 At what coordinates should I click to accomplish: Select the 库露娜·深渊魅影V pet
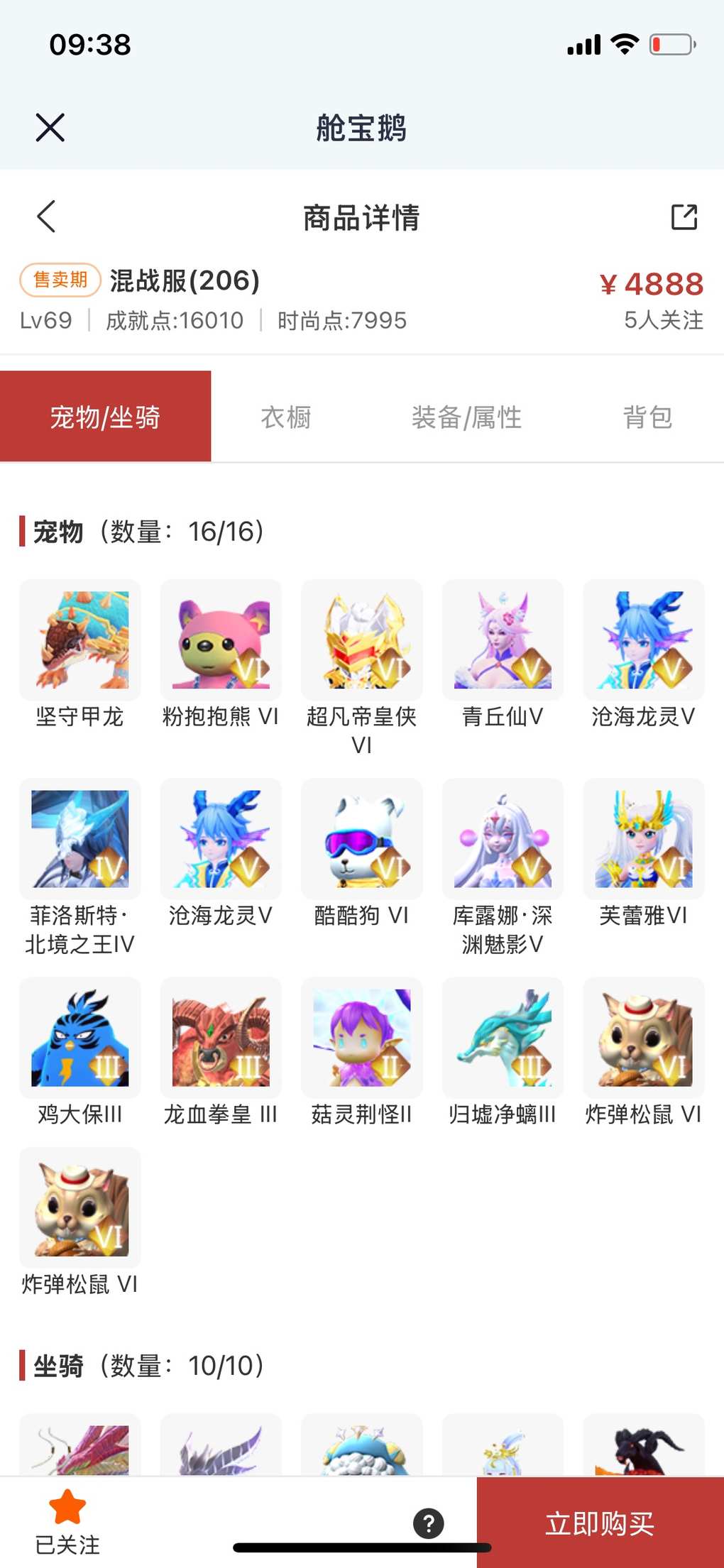pyautogui.click(x=503, y=839)
